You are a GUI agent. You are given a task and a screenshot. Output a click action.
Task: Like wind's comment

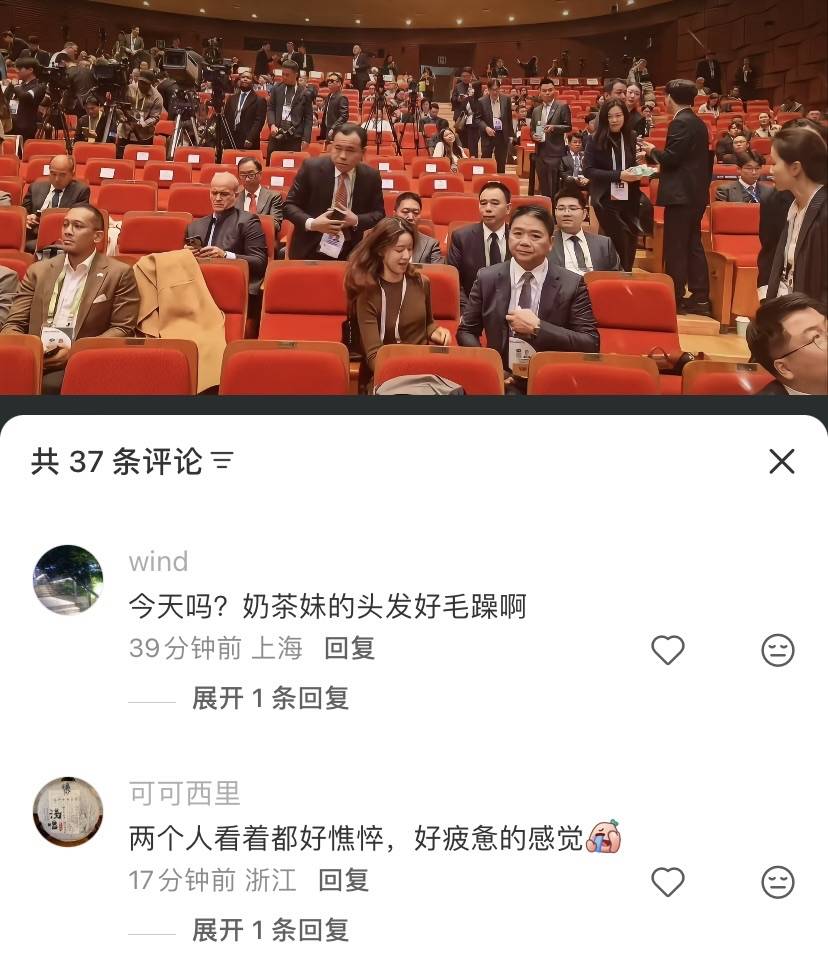668,650
